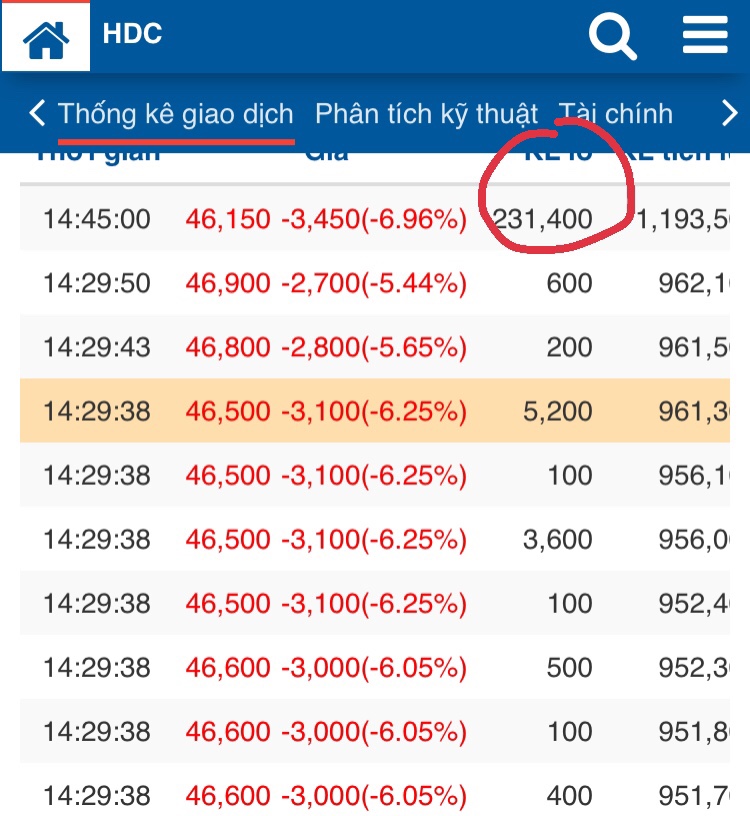
Task: Go to the home page
Action: [46, 38]
